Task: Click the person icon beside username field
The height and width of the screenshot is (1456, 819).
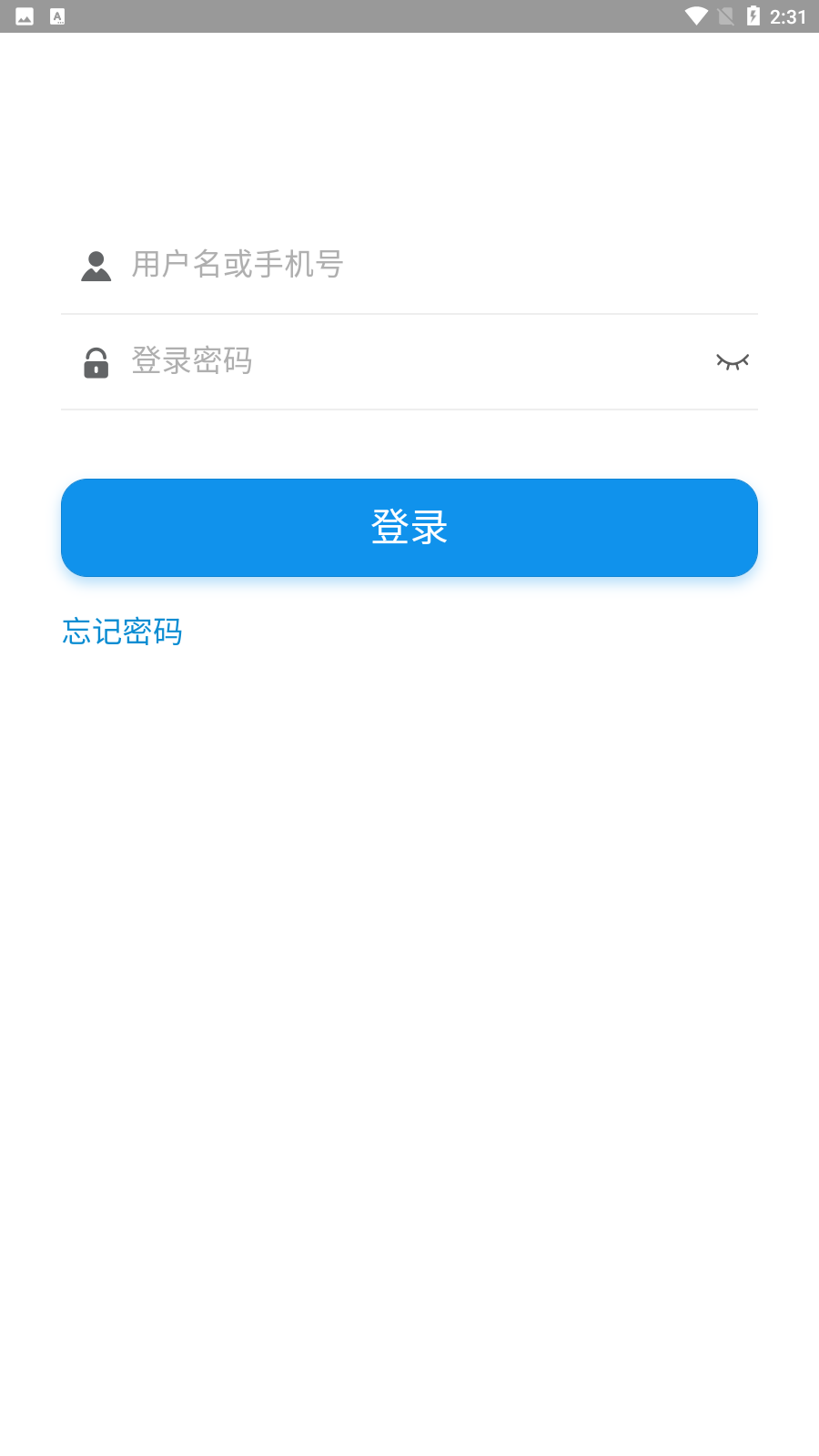Action: (96, 266)
